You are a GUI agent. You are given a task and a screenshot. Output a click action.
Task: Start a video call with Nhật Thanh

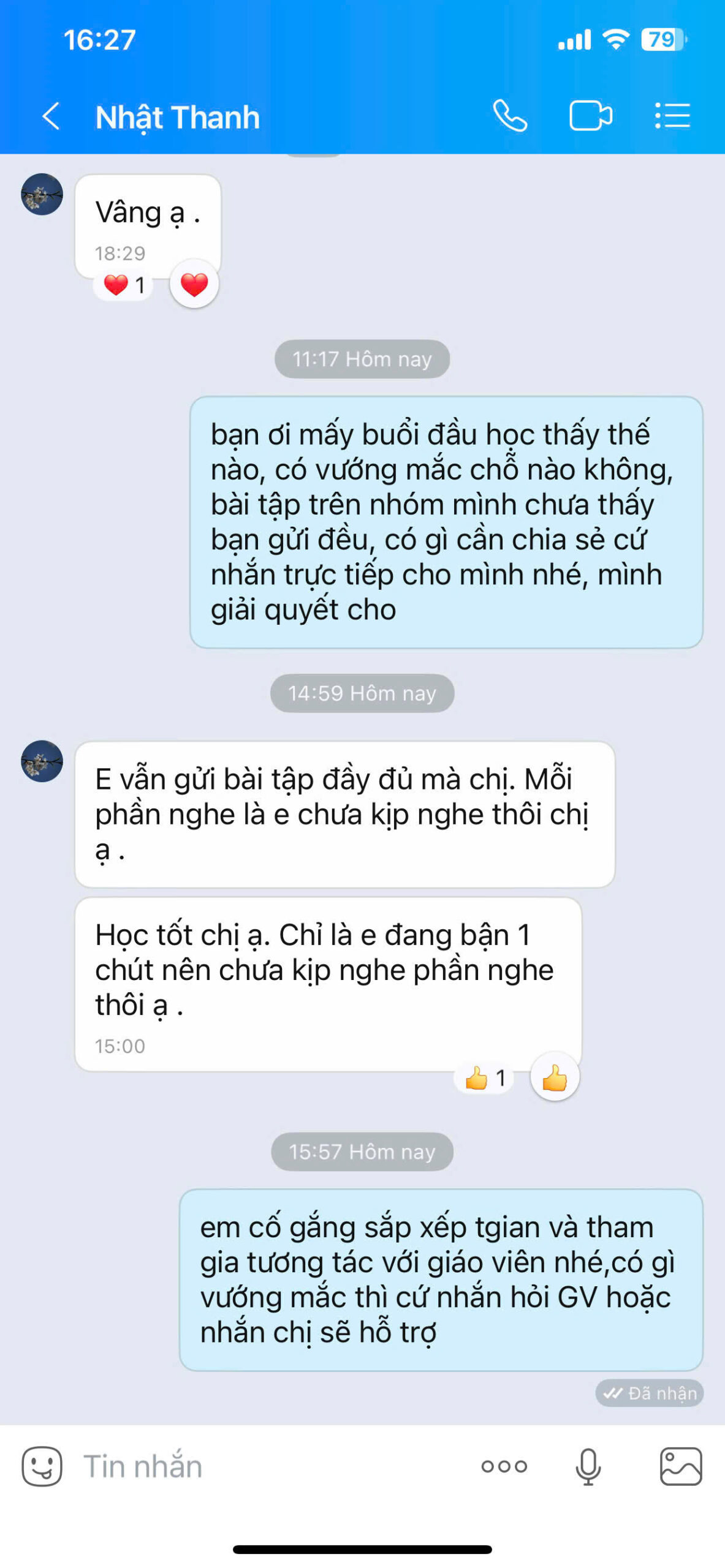(x=590, y=116)
